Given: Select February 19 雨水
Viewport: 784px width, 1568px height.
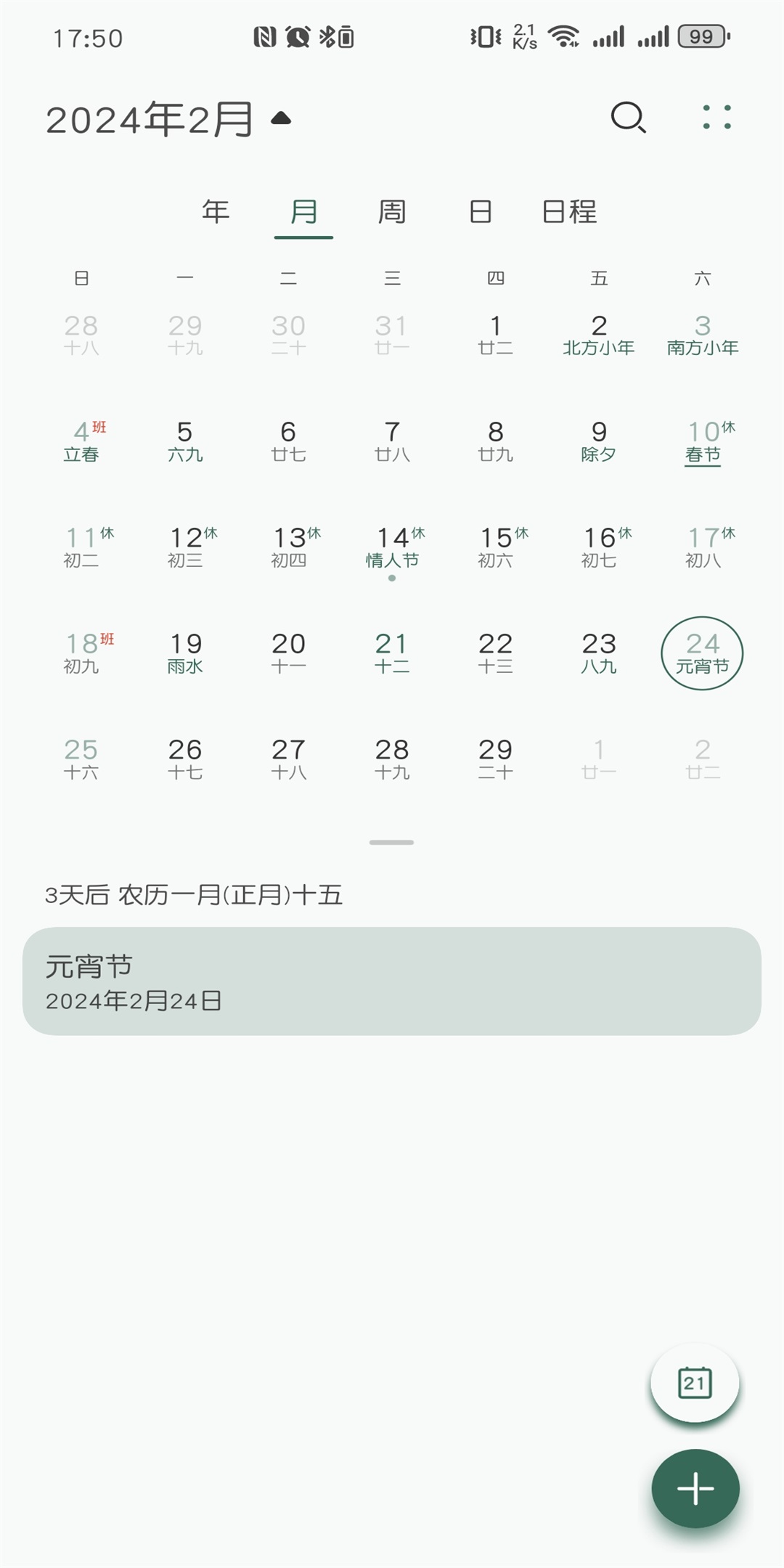Looking at the screenshot, I should [185, 653].
